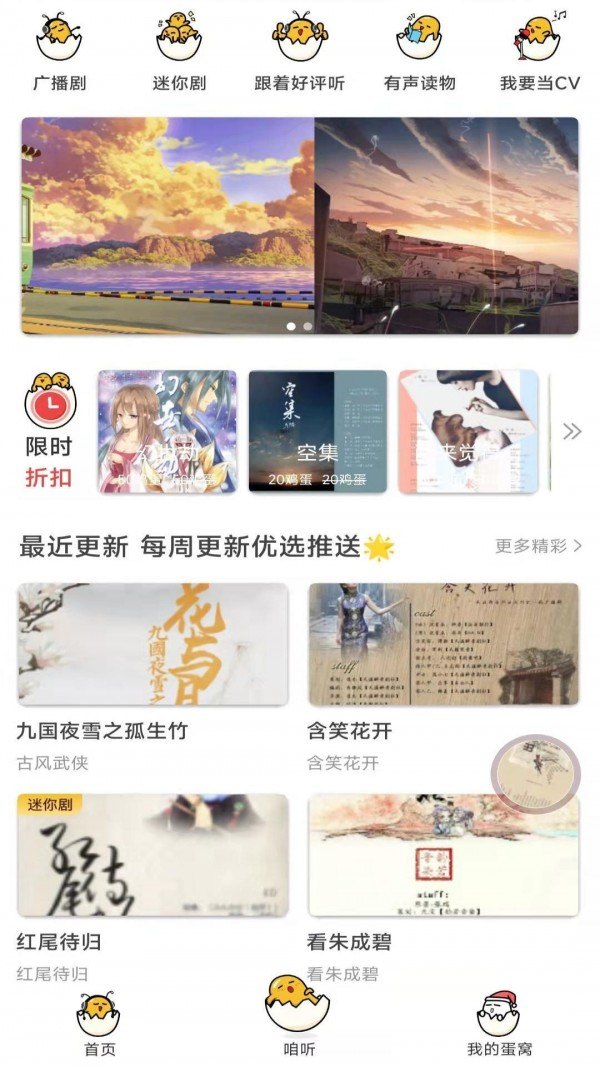Image resolution: width=600 pixels, height=1067 pixels.
Task: Open 我要当CV
Action: pyautogui.click(x=539, y=50)
